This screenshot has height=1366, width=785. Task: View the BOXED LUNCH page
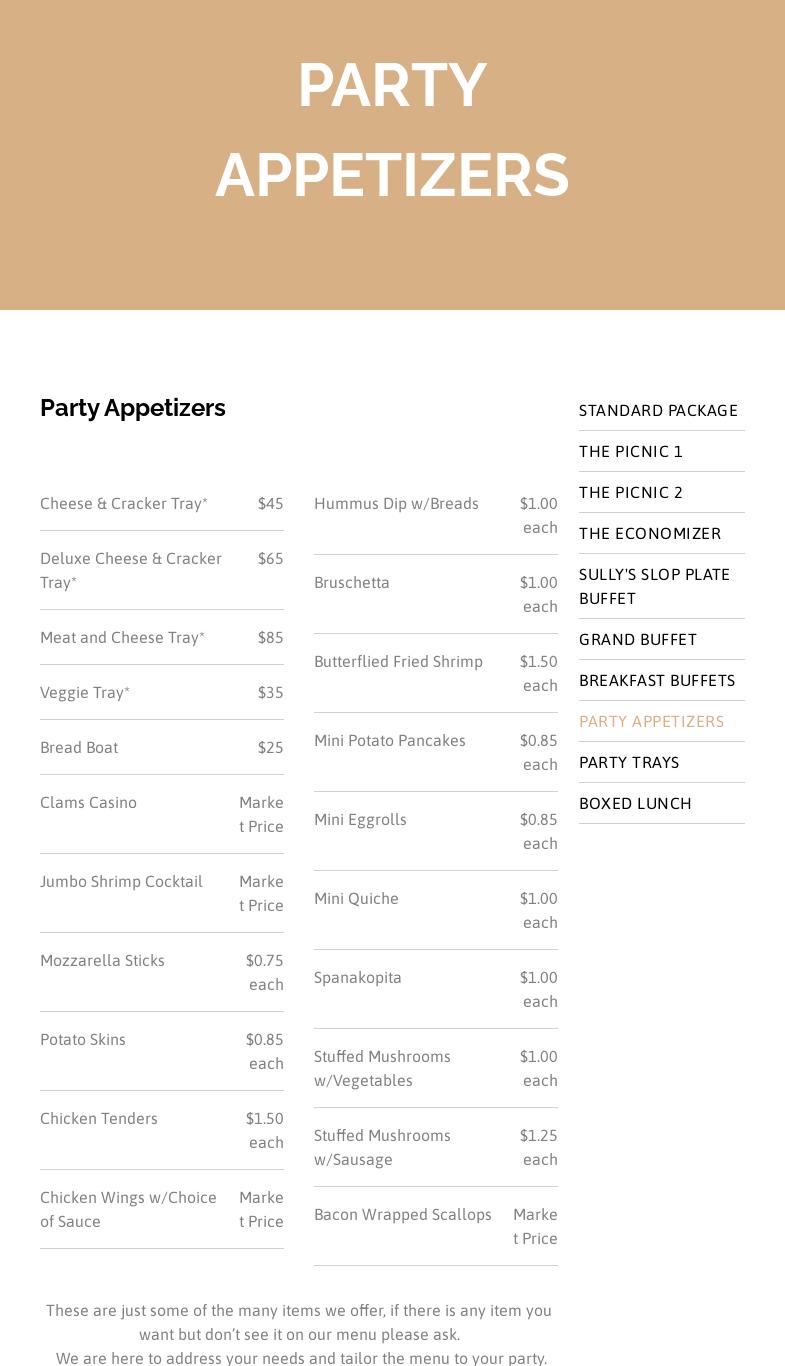click(635, 803)
